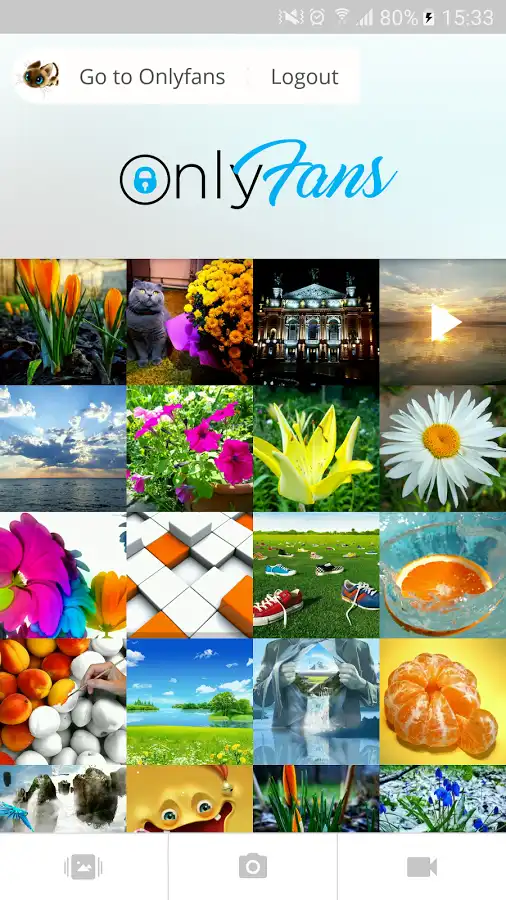Screen dimensions: 506x900
Task: Select the orange slice in water photo
Action: pos(443,575)
